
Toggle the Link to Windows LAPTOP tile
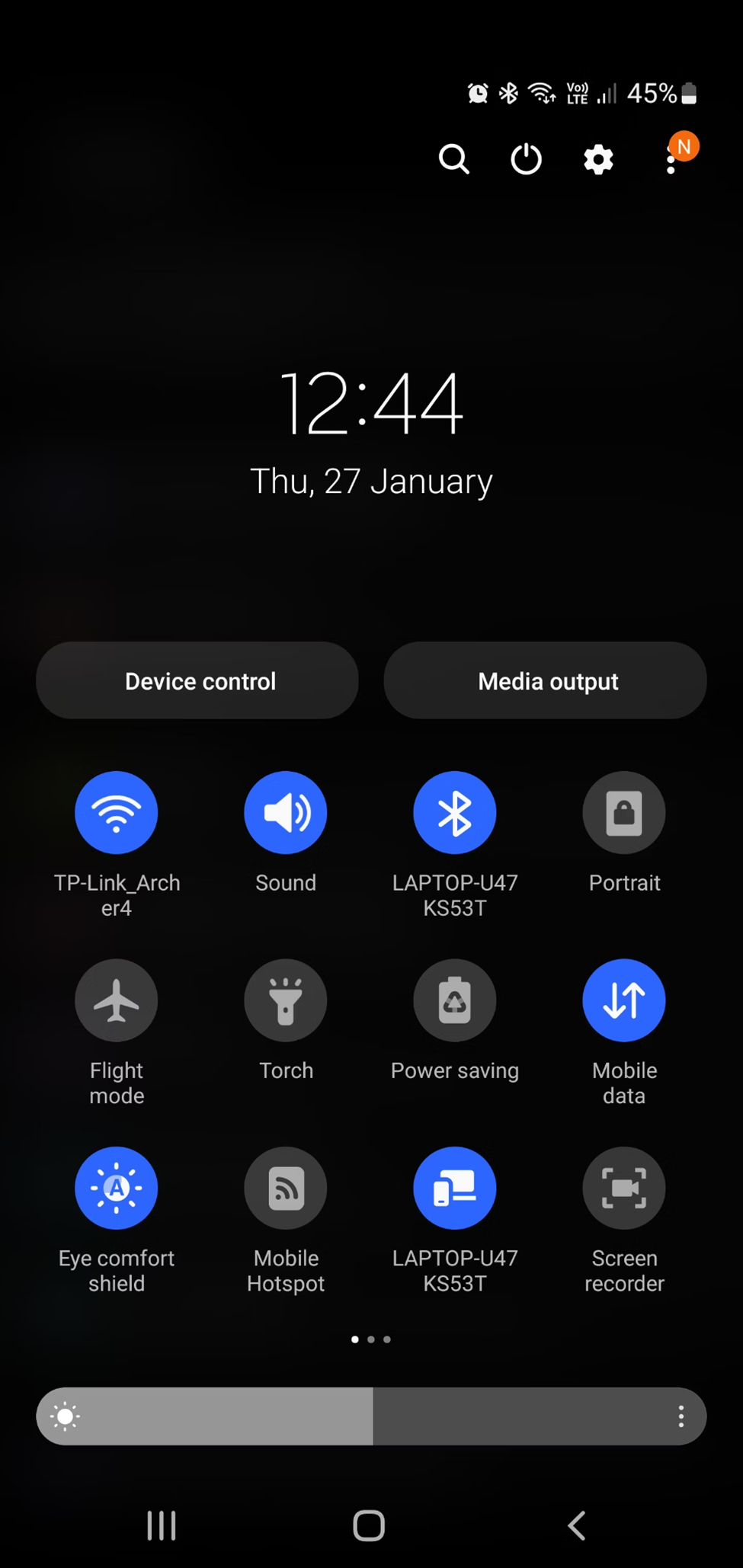(455, 1188)
